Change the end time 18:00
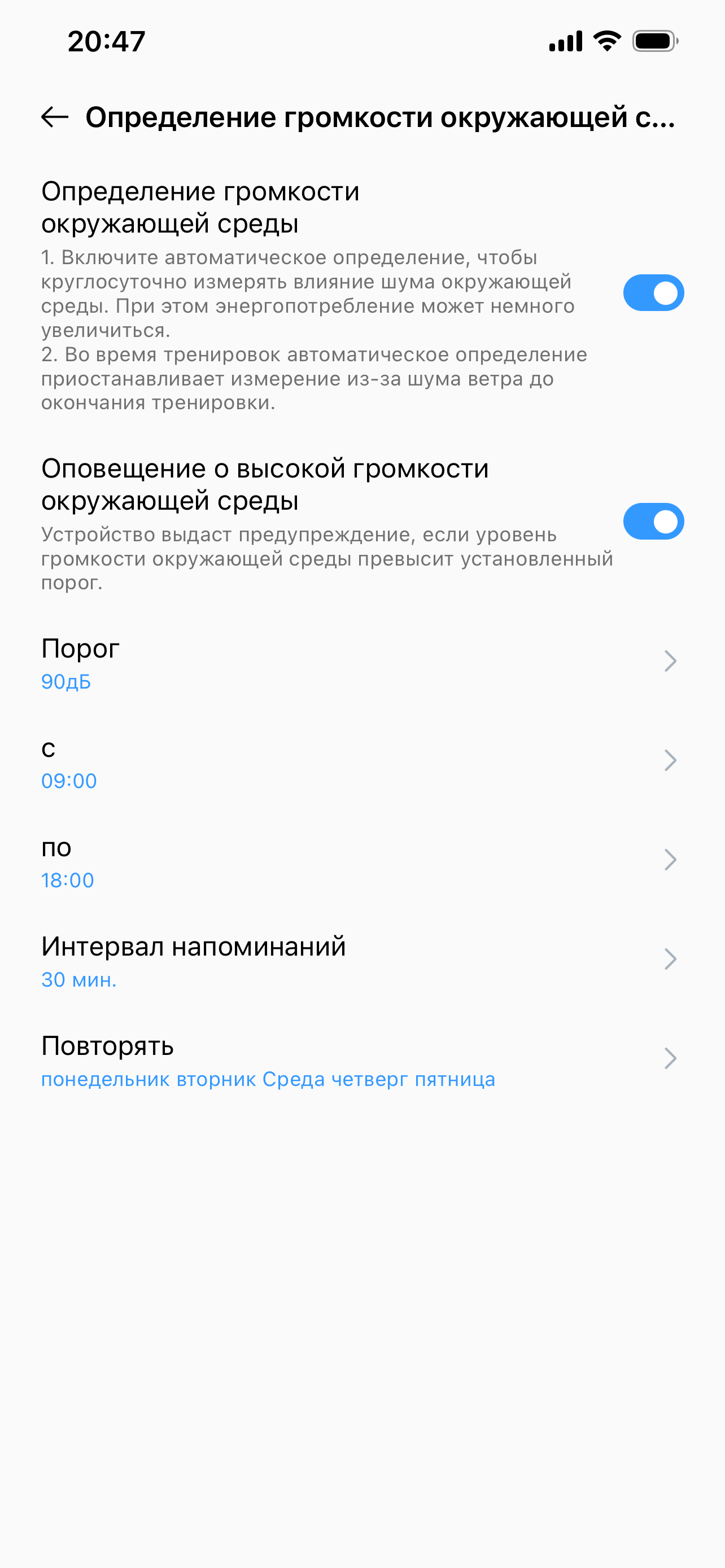725x1568 pixels. 359,861
